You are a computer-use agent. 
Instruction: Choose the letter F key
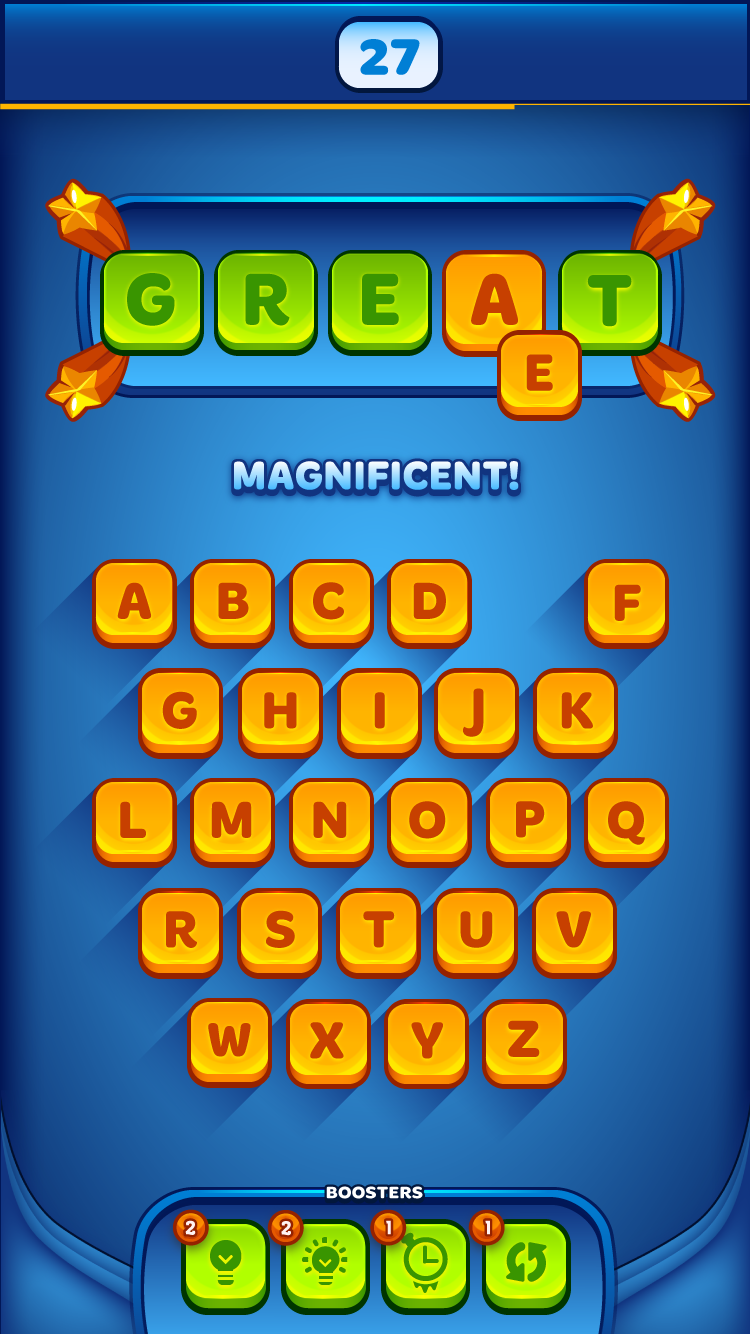[626, 601]
